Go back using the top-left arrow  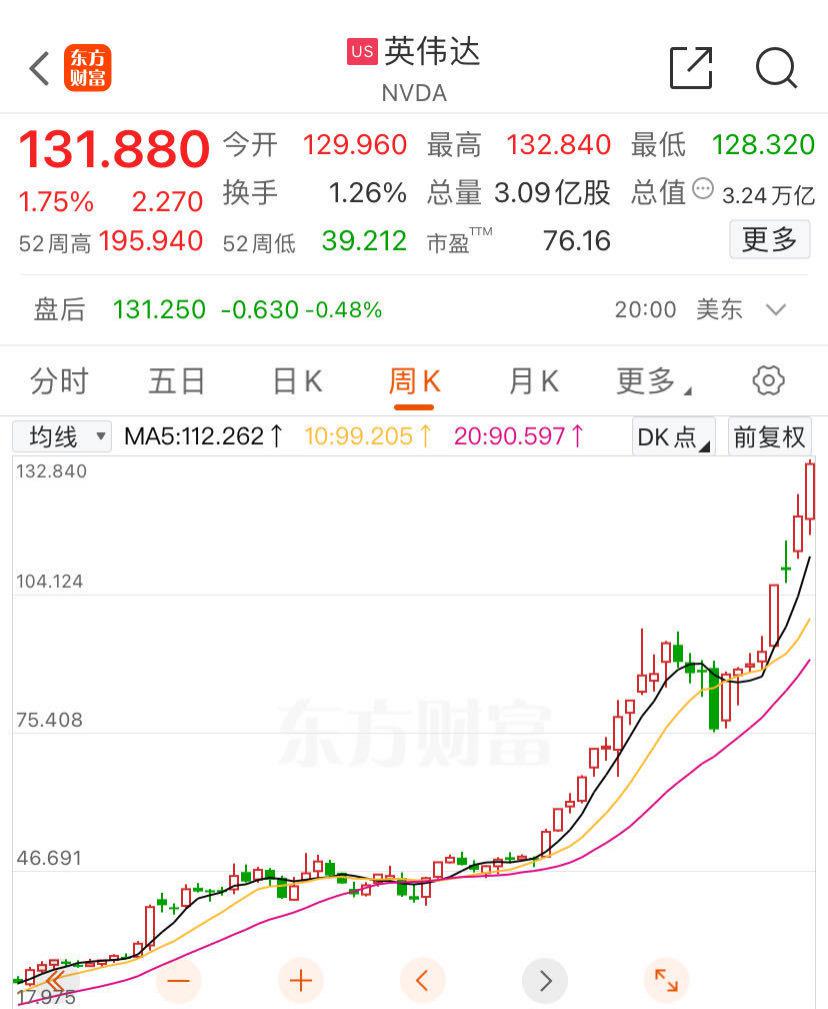tap(39, 69)
